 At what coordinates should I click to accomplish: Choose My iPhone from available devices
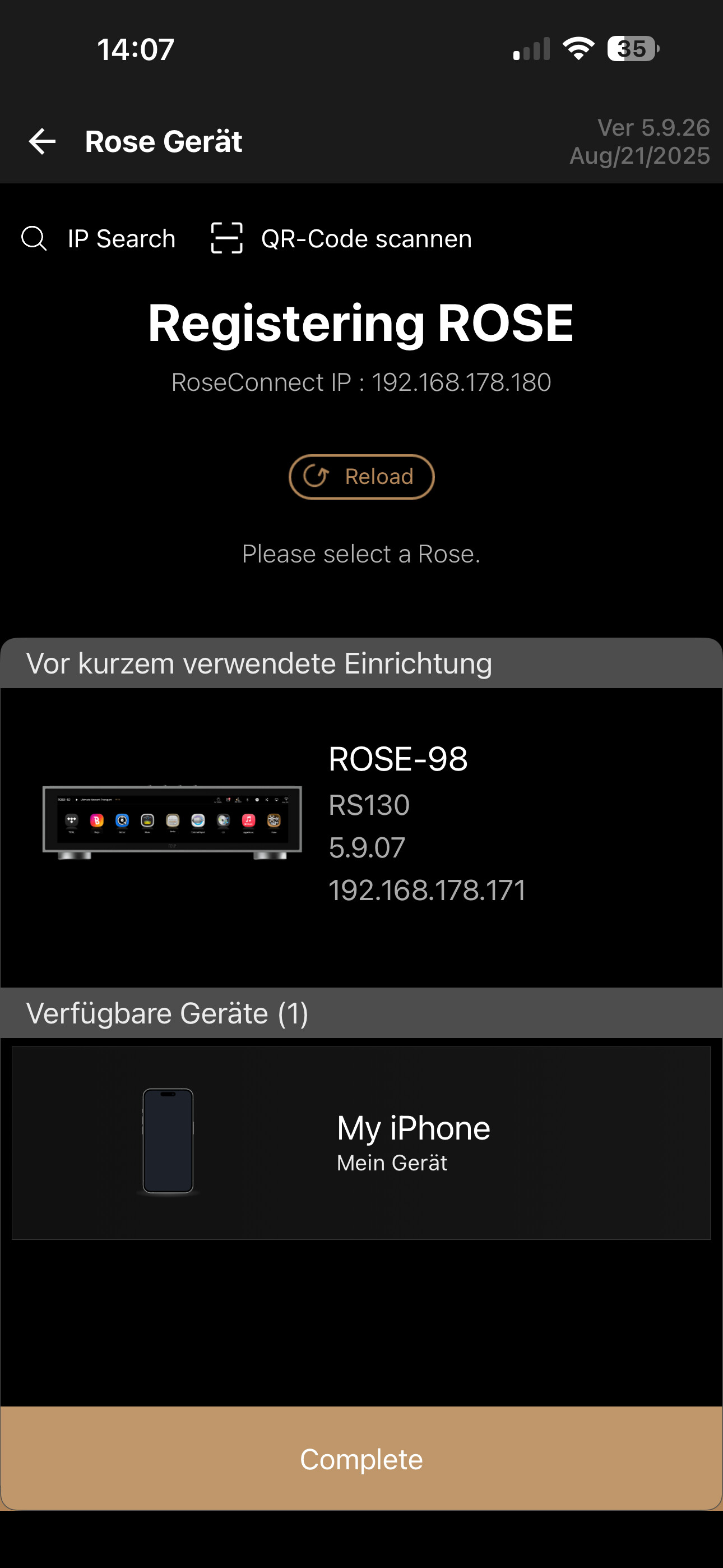[x=361, y=1142]
